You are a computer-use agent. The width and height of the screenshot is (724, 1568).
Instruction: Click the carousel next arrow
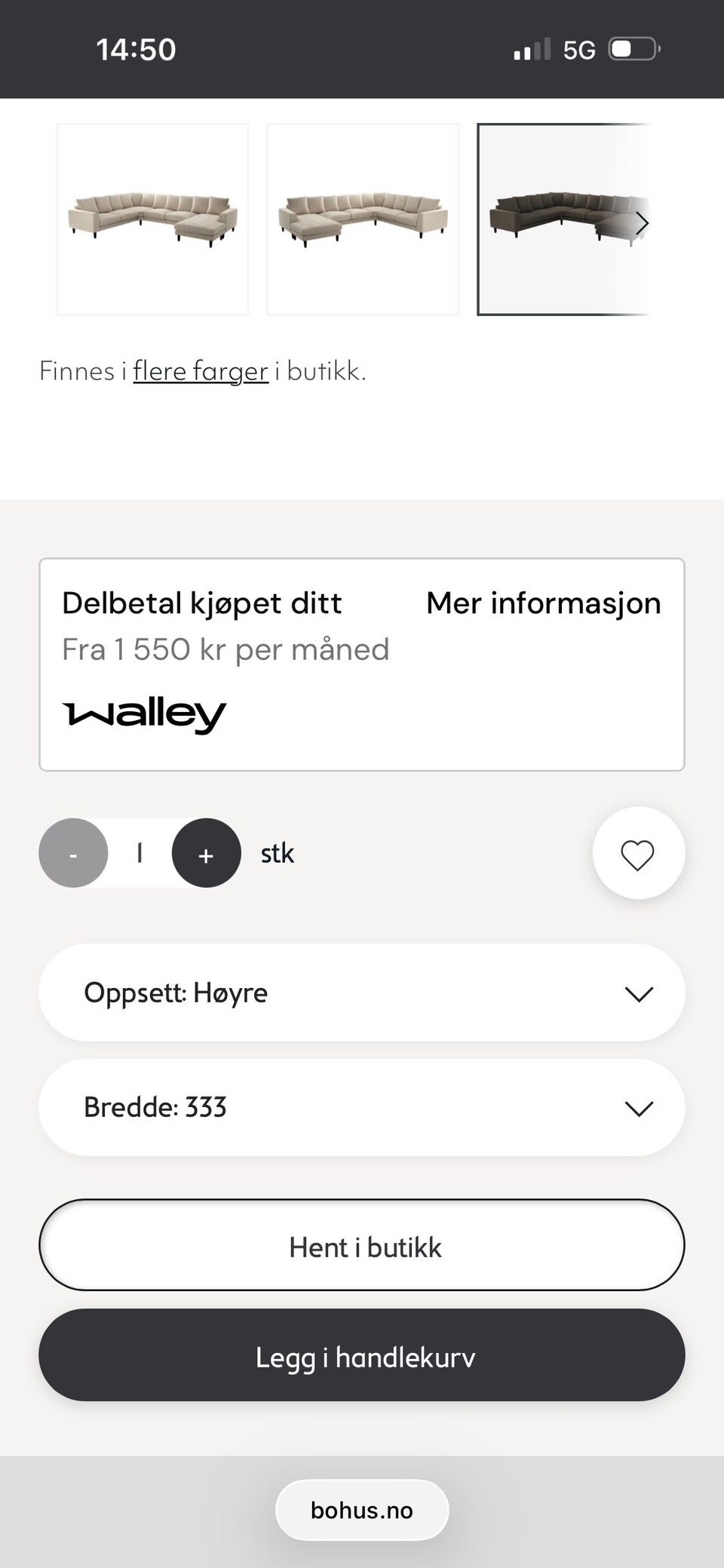[x=642, y=222]
